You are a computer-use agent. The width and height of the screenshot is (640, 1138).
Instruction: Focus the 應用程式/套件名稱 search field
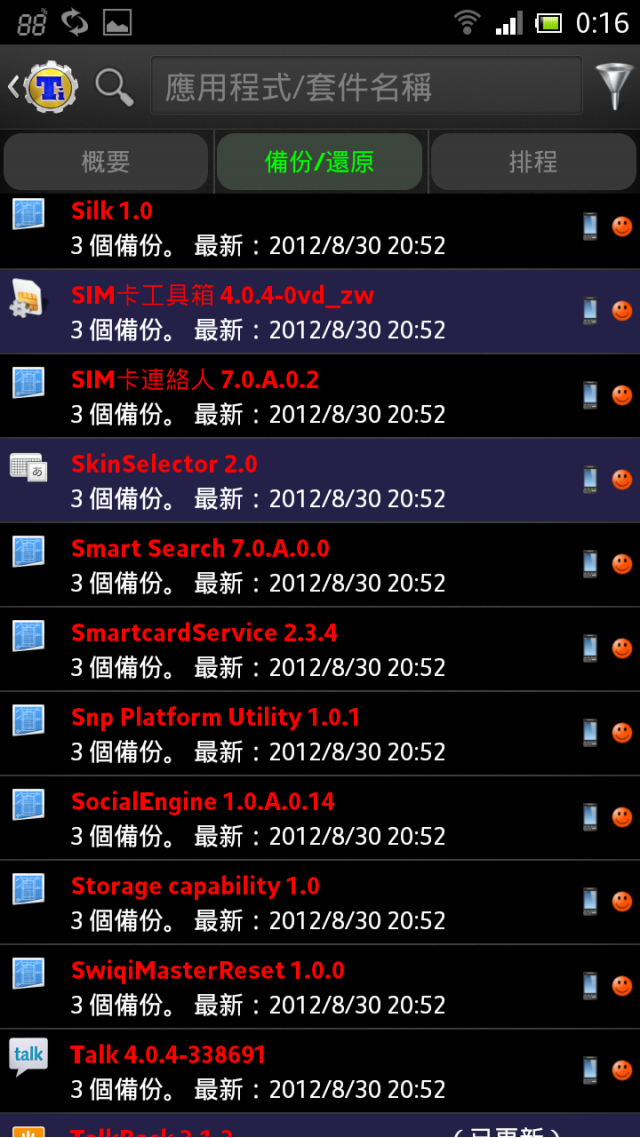pyautogui.click(x=366, y=87)
